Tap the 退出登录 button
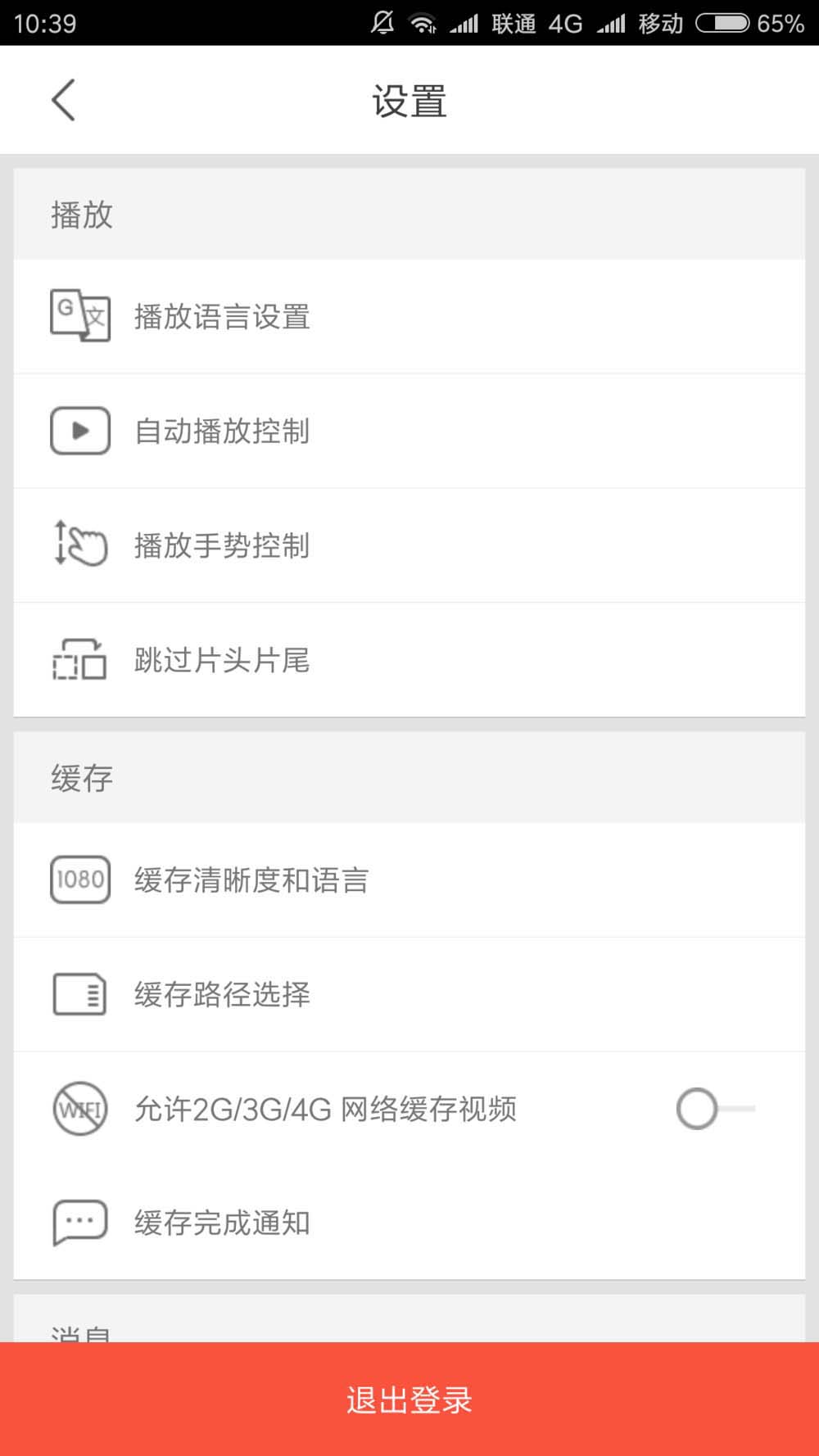 point(409,1399)
